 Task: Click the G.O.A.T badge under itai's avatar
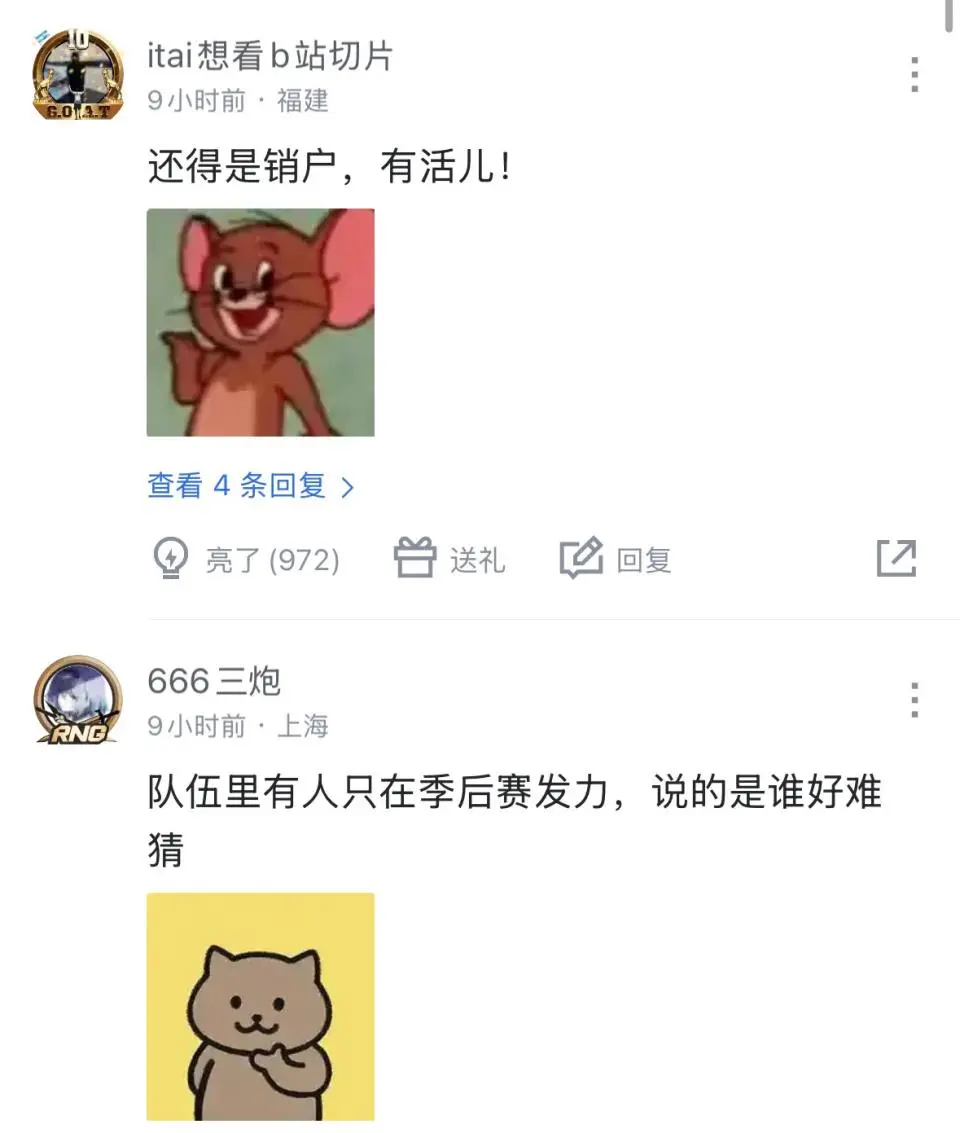[x=78, y=110]
